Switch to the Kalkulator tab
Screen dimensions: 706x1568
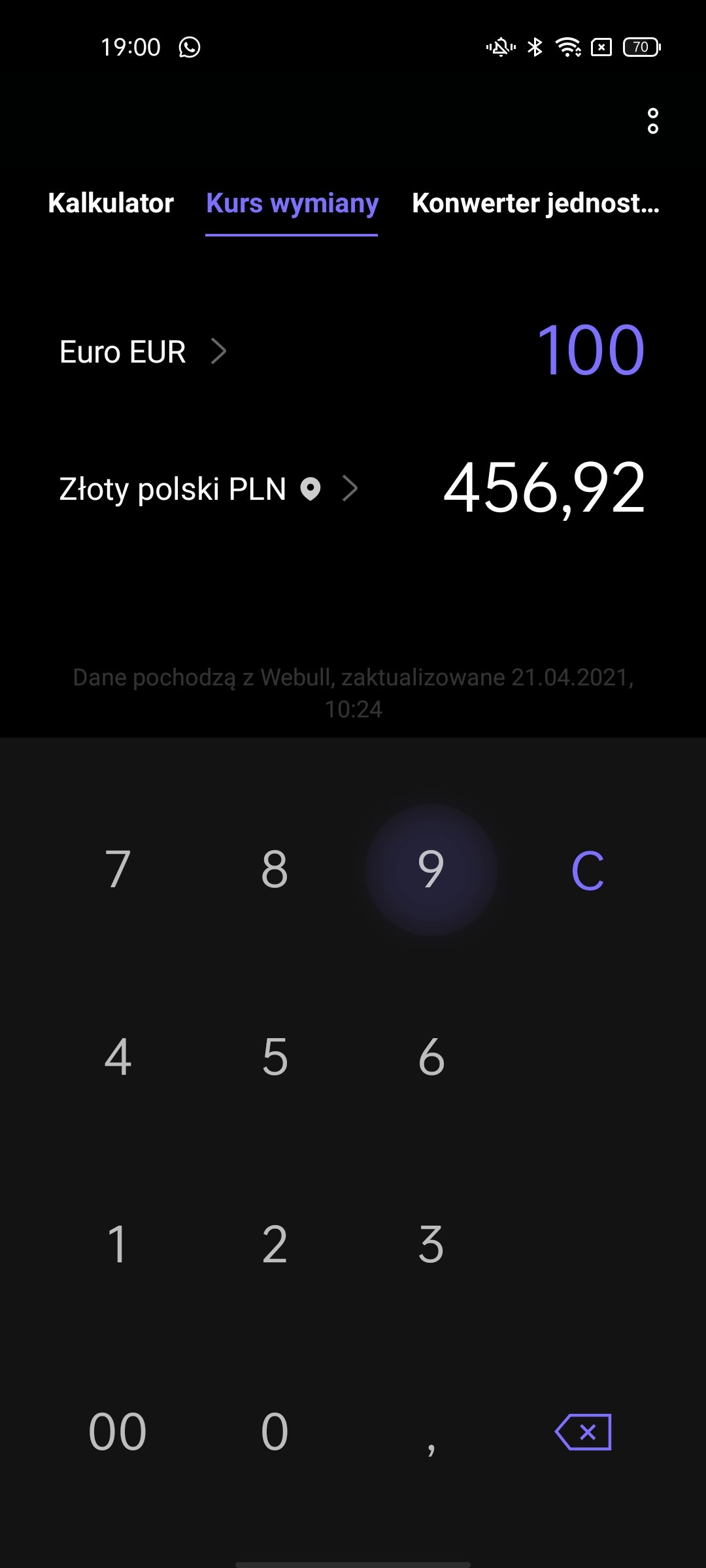(x=110, y=203)
